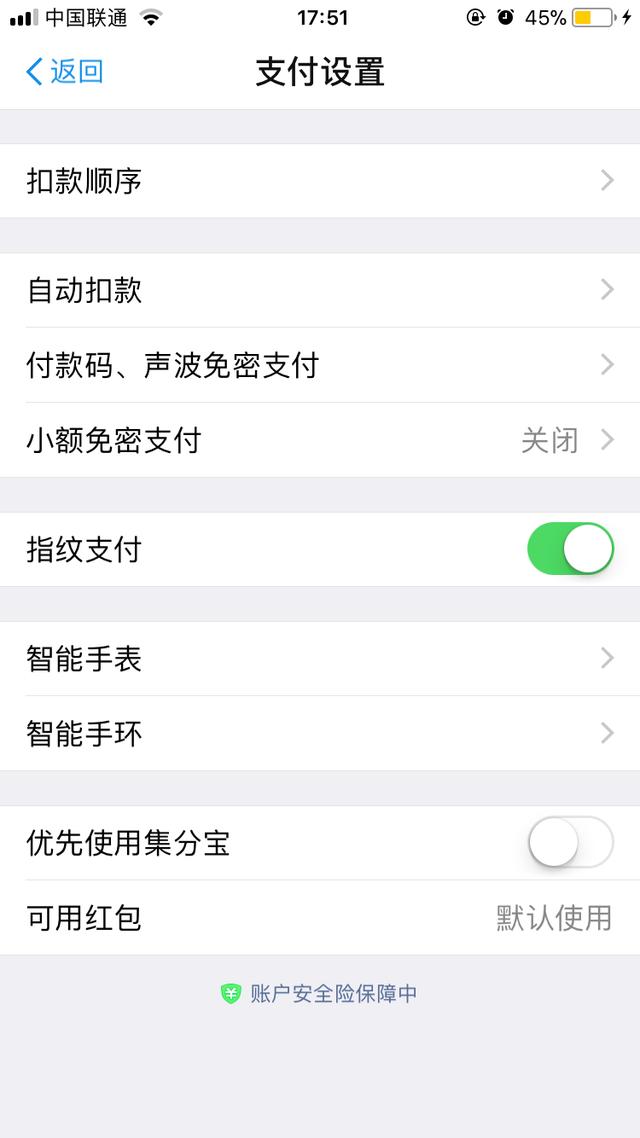Open 扣款顺序 settings
The image size is (640, 1138).
(320, 181)
